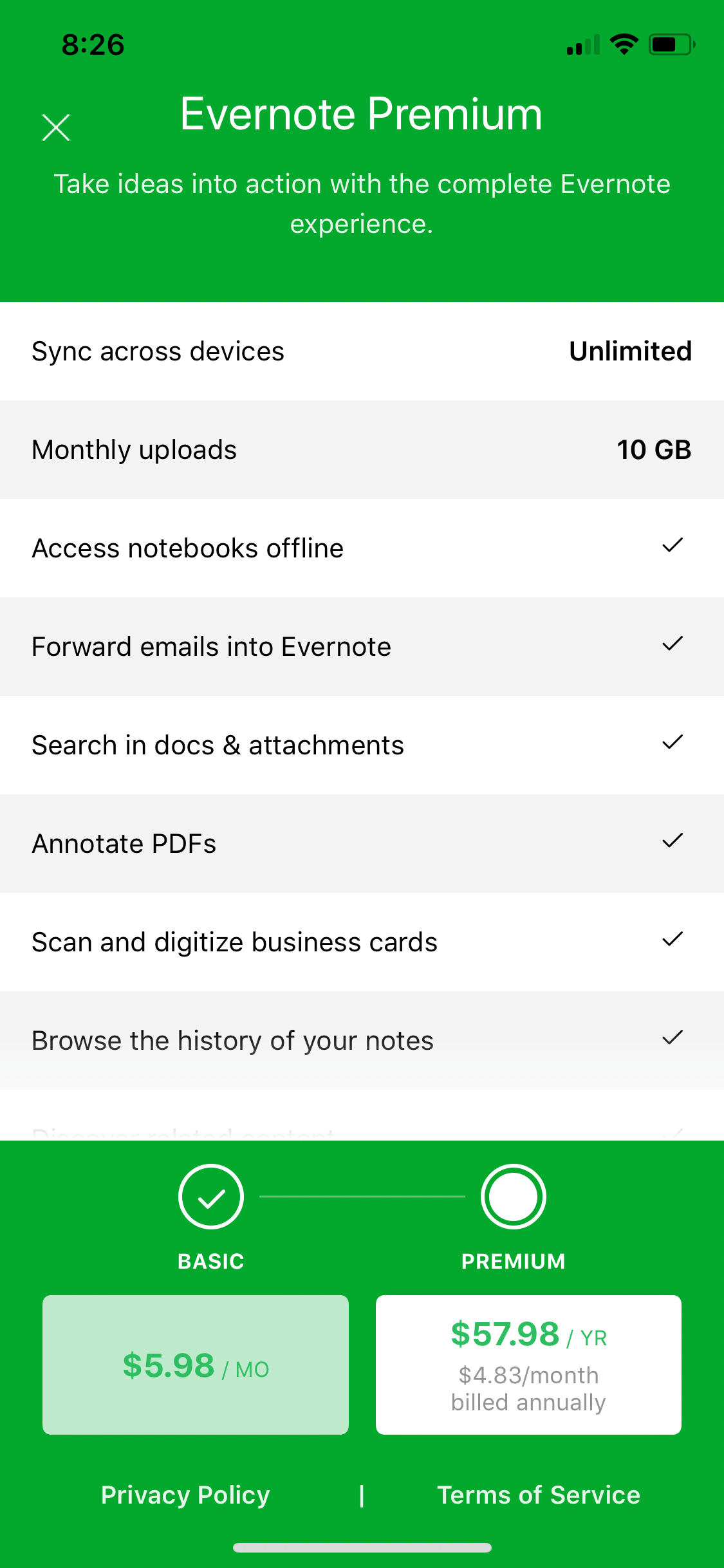Open the Terms of Service link
This screenshot has height=1568, width=724.
(539, 1495)
